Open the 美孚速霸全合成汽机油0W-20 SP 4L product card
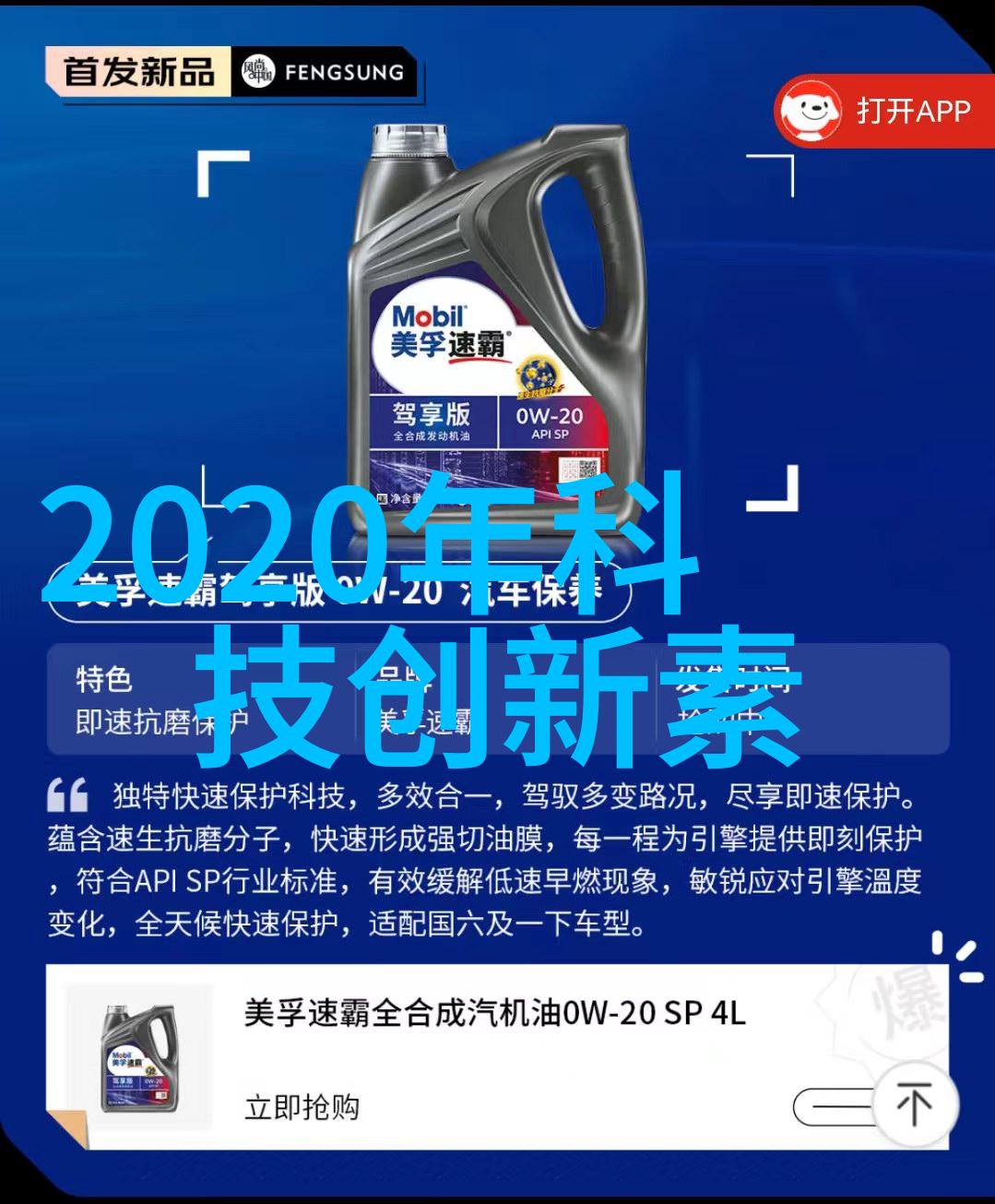This screenshot has width=995, height=1204. click(494, 1015)
